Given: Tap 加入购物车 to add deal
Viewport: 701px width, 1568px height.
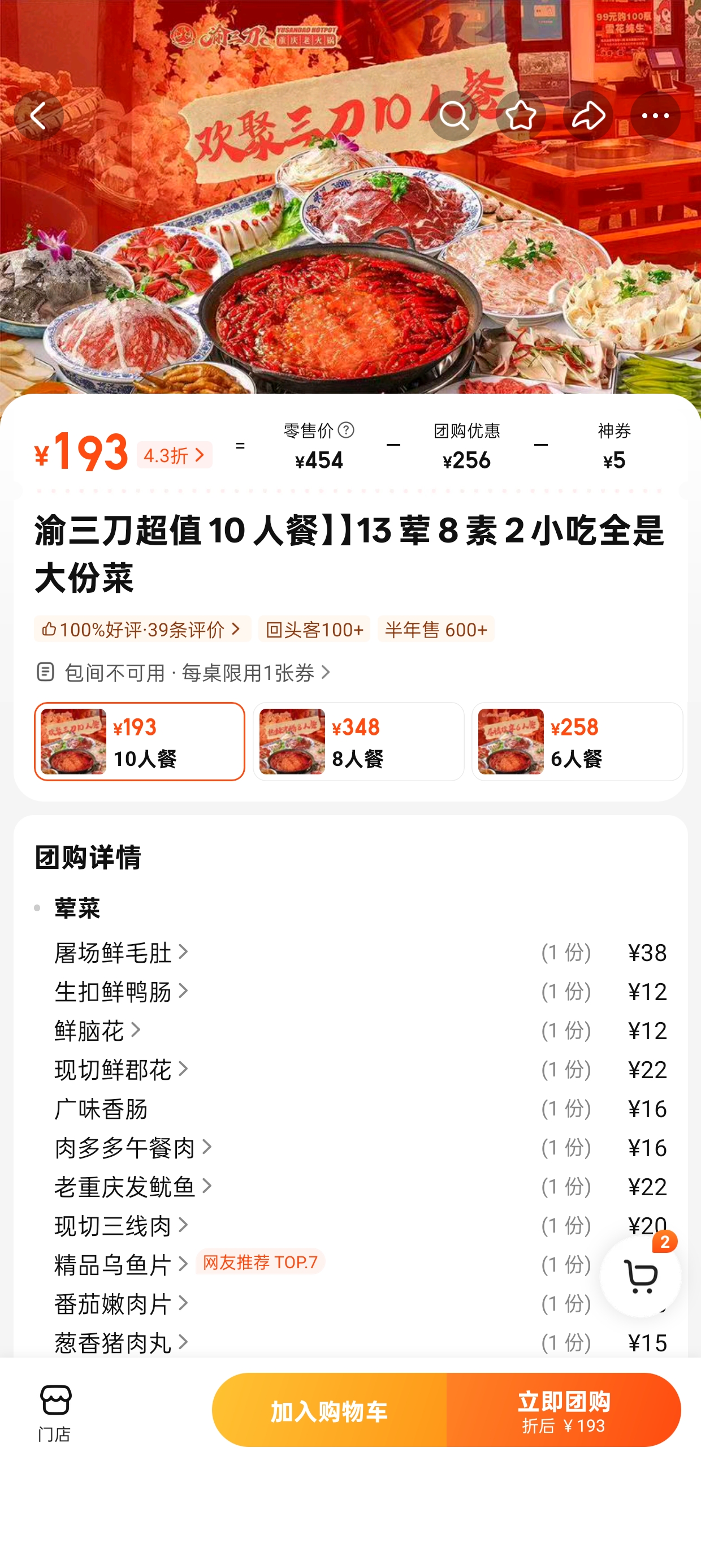Looking at the screenshot, I should coord(329,1410).
